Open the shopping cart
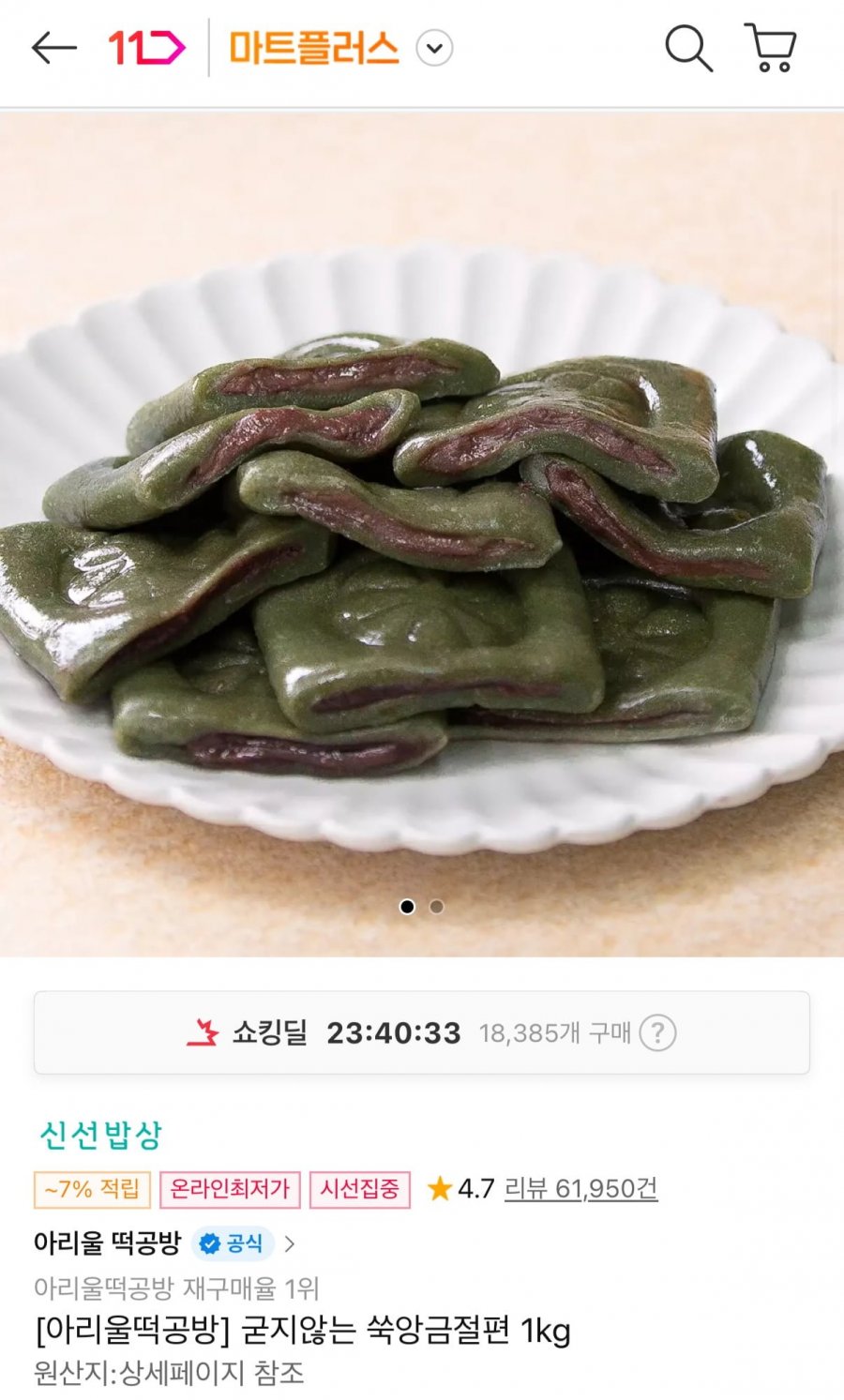 (x=771, y=48)
